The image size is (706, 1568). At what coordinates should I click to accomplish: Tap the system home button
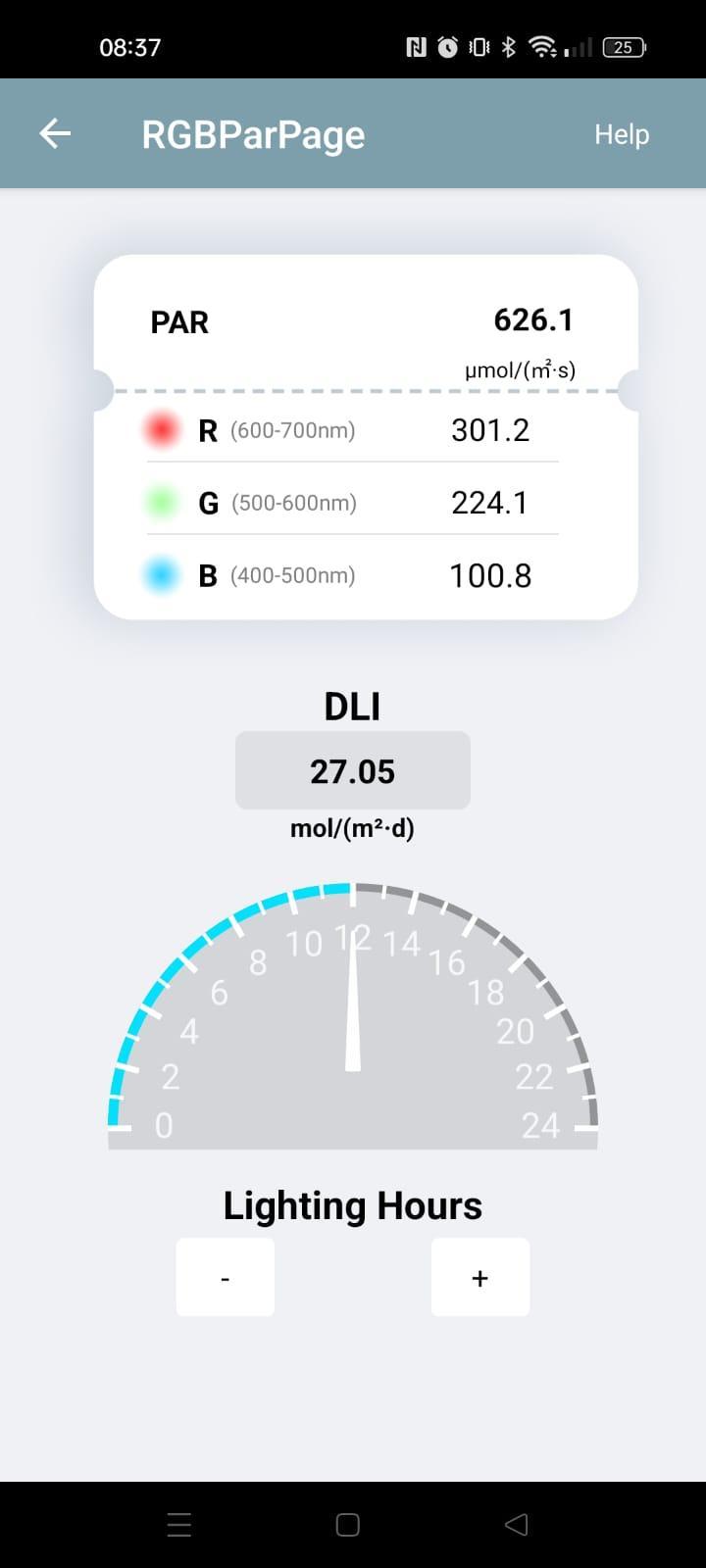coord(348,1524)
